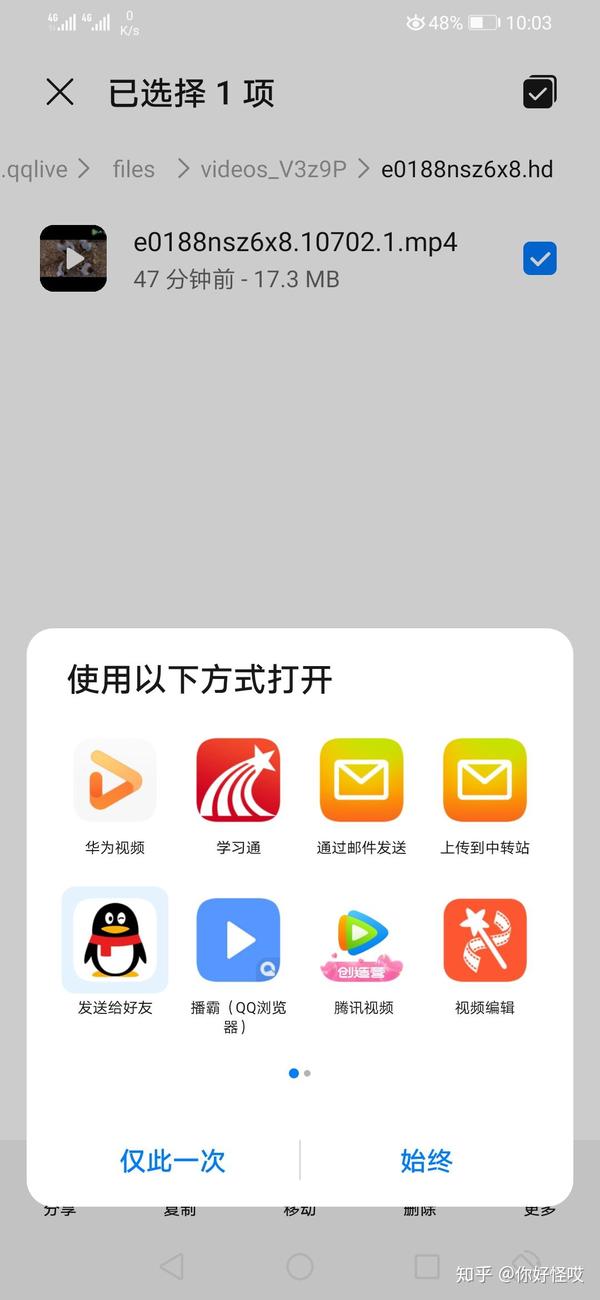This screenshot has width=600, height=1300.
Task: Go to the files folder breadcrumb
Action: coord(133,169)
